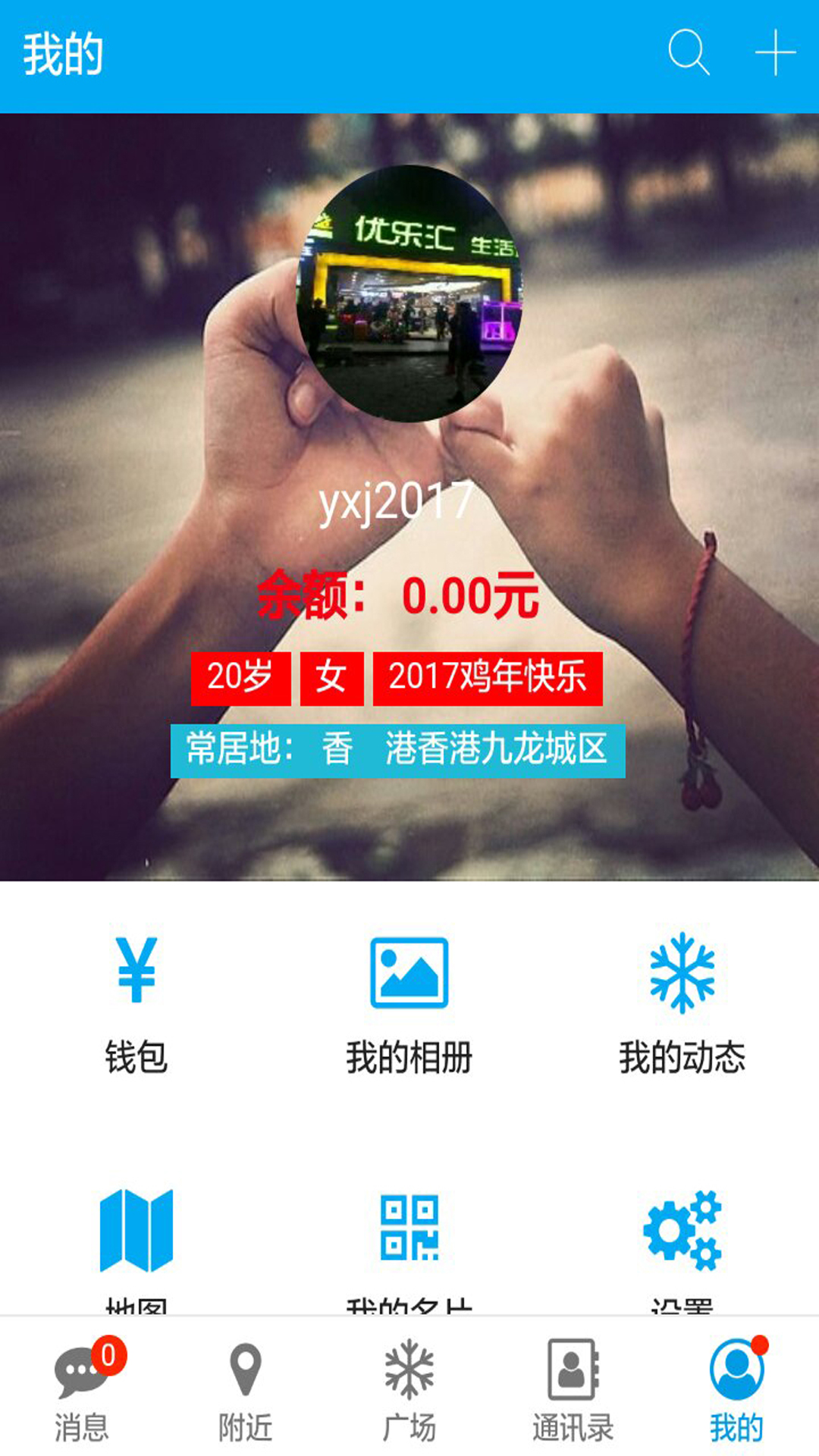Switch to the 广场 square tab
The width and height of the screenshot is (819, 1456).
point(409,1389)
